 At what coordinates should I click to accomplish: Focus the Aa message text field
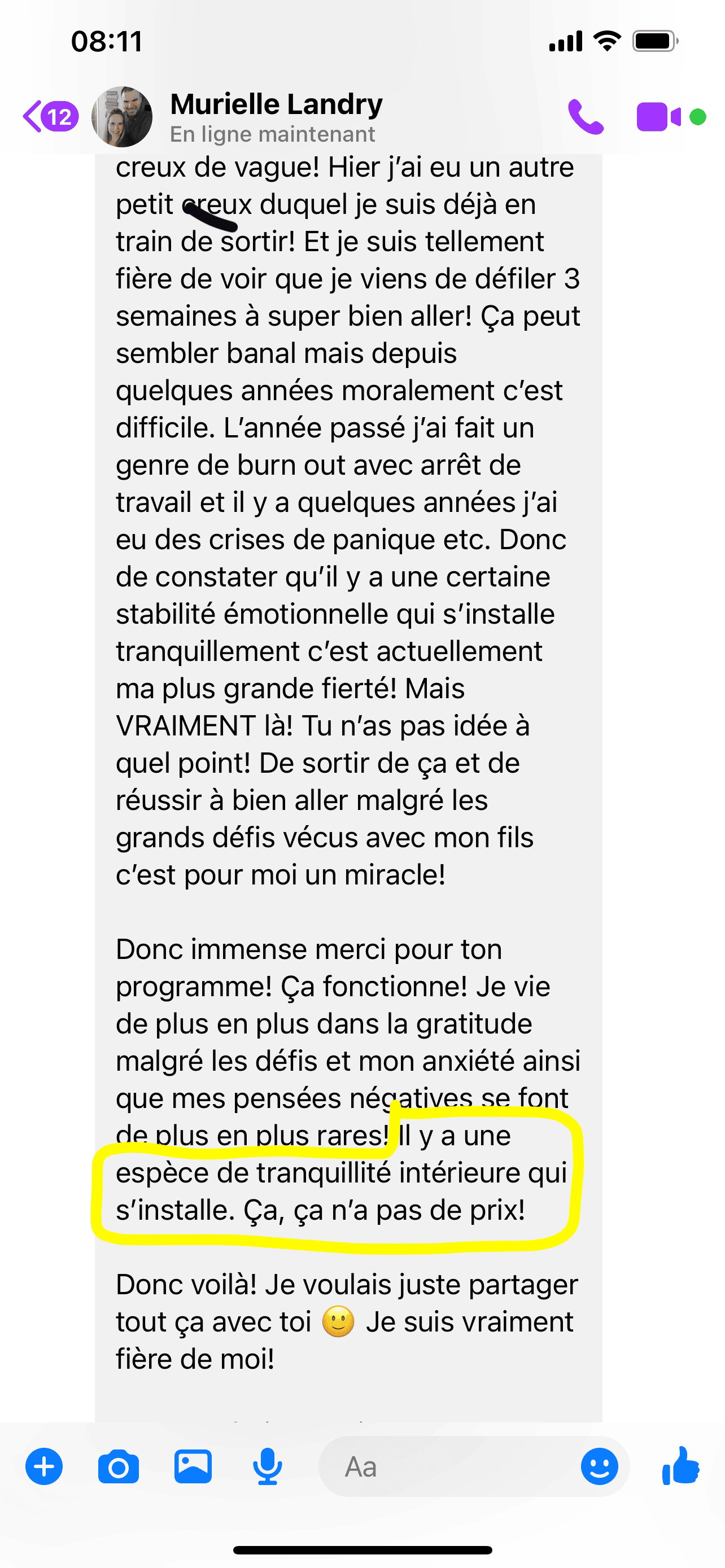[x=444, y=1467]
